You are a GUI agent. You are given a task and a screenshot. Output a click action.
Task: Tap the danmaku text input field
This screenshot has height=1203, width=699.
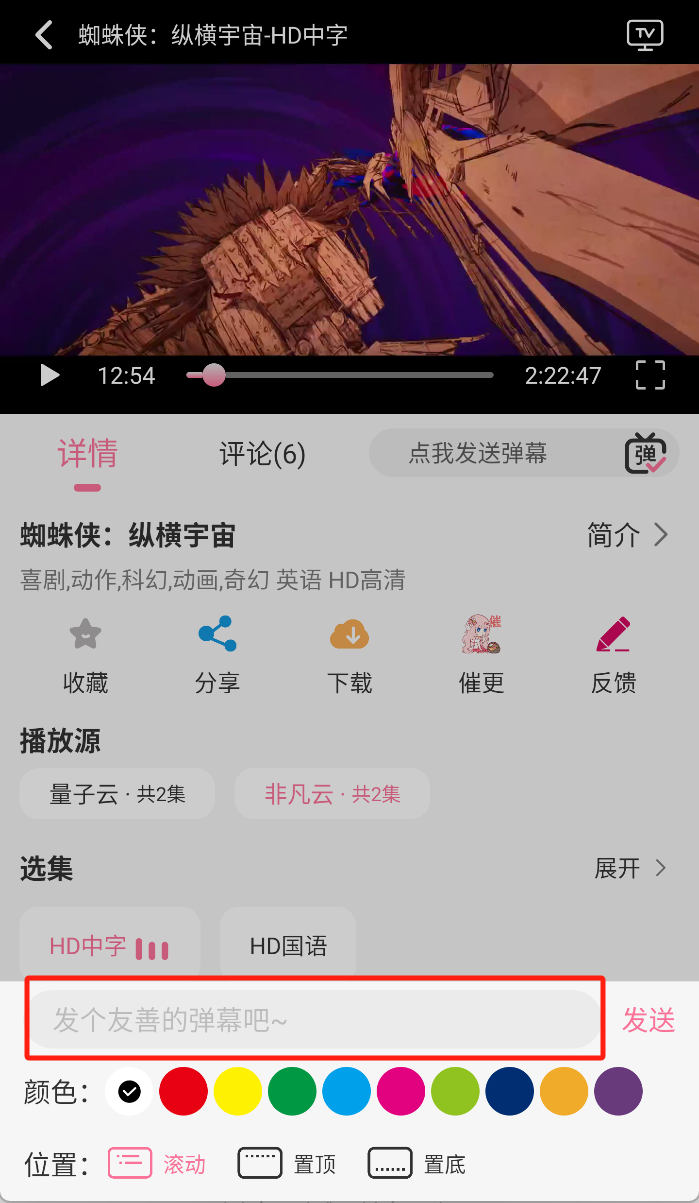[x=314, y=1020]
